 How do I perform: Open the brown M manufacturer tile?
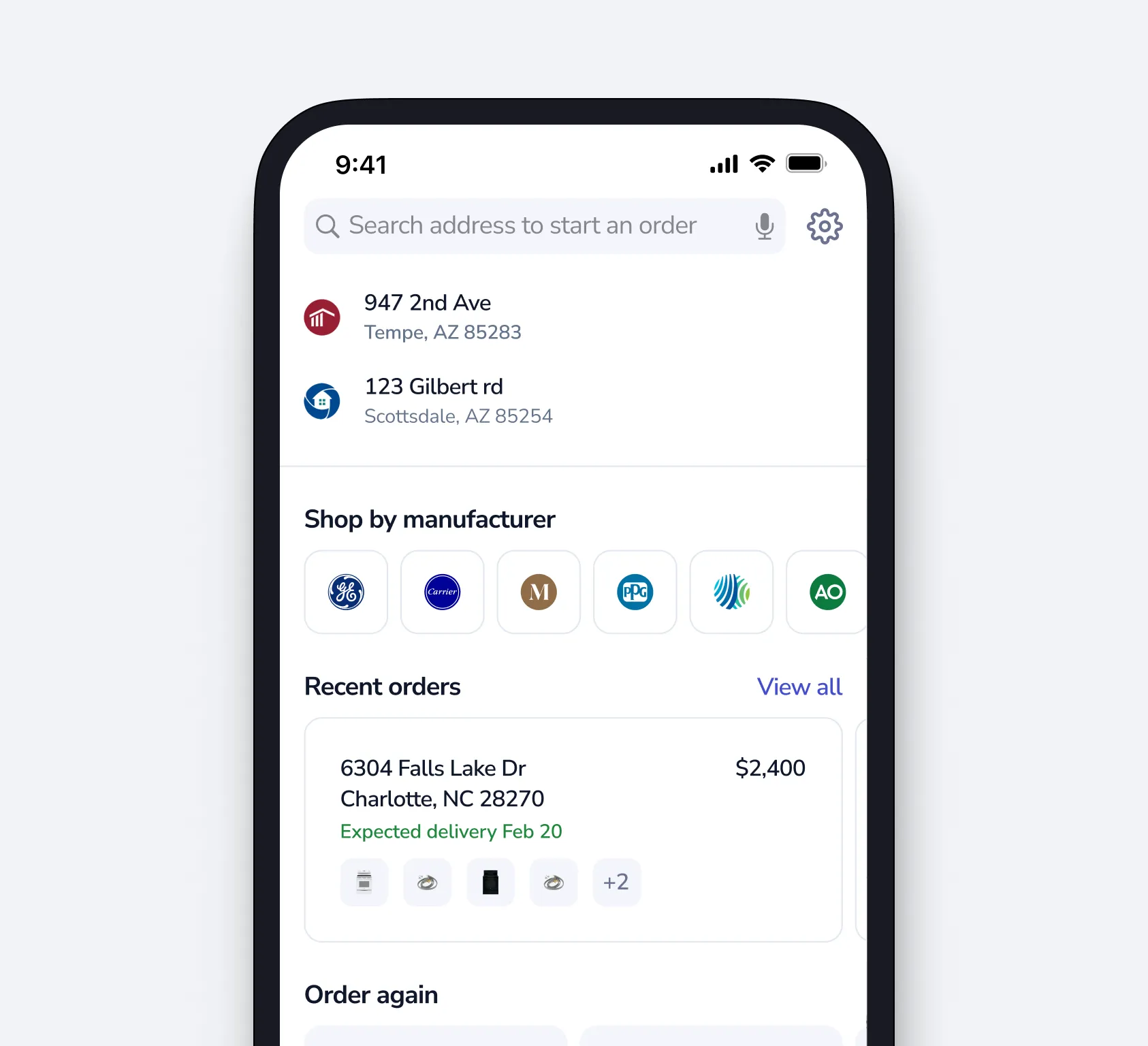tap(539, 592)
